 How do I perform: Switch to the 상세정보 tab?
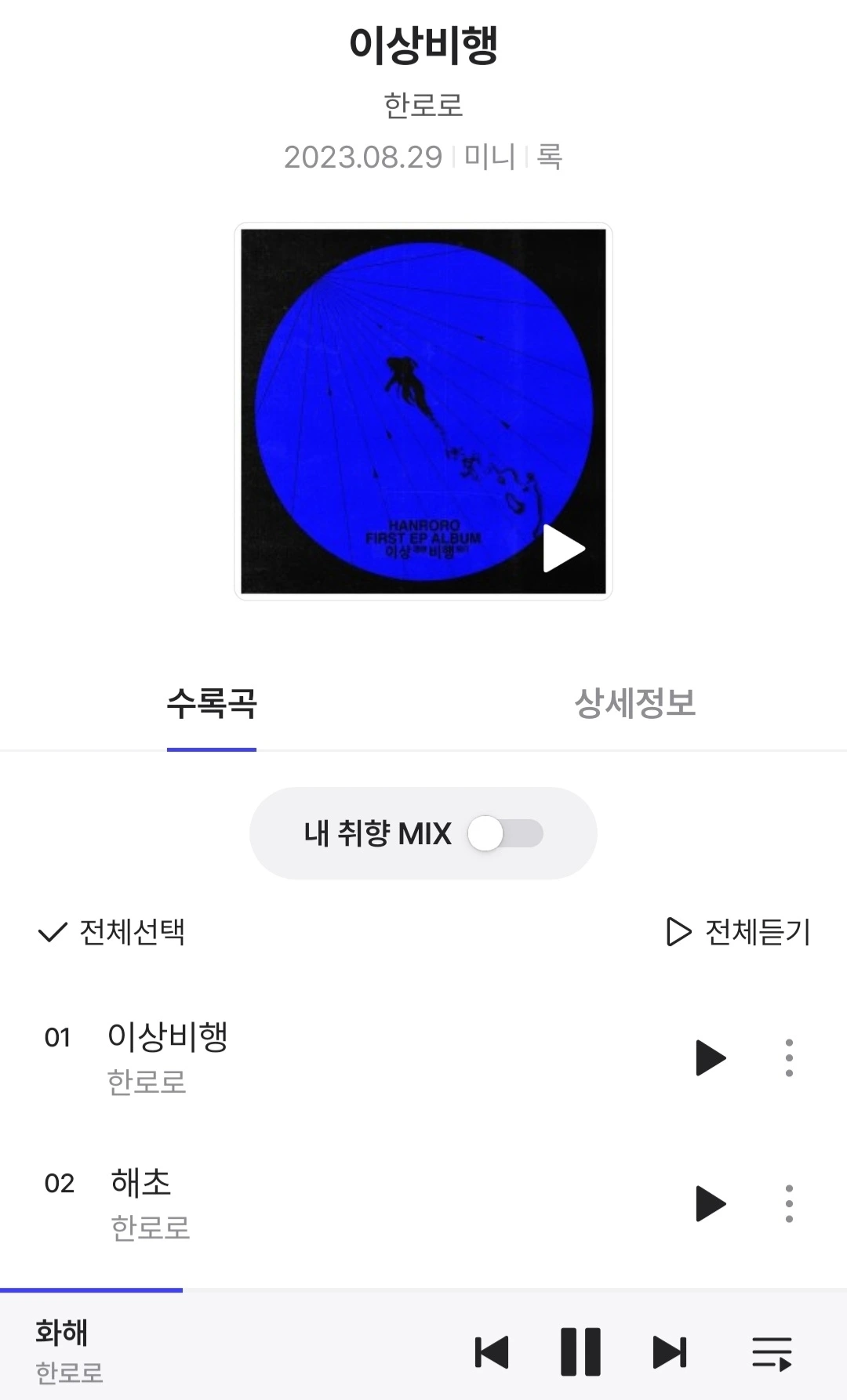(634, 704)
